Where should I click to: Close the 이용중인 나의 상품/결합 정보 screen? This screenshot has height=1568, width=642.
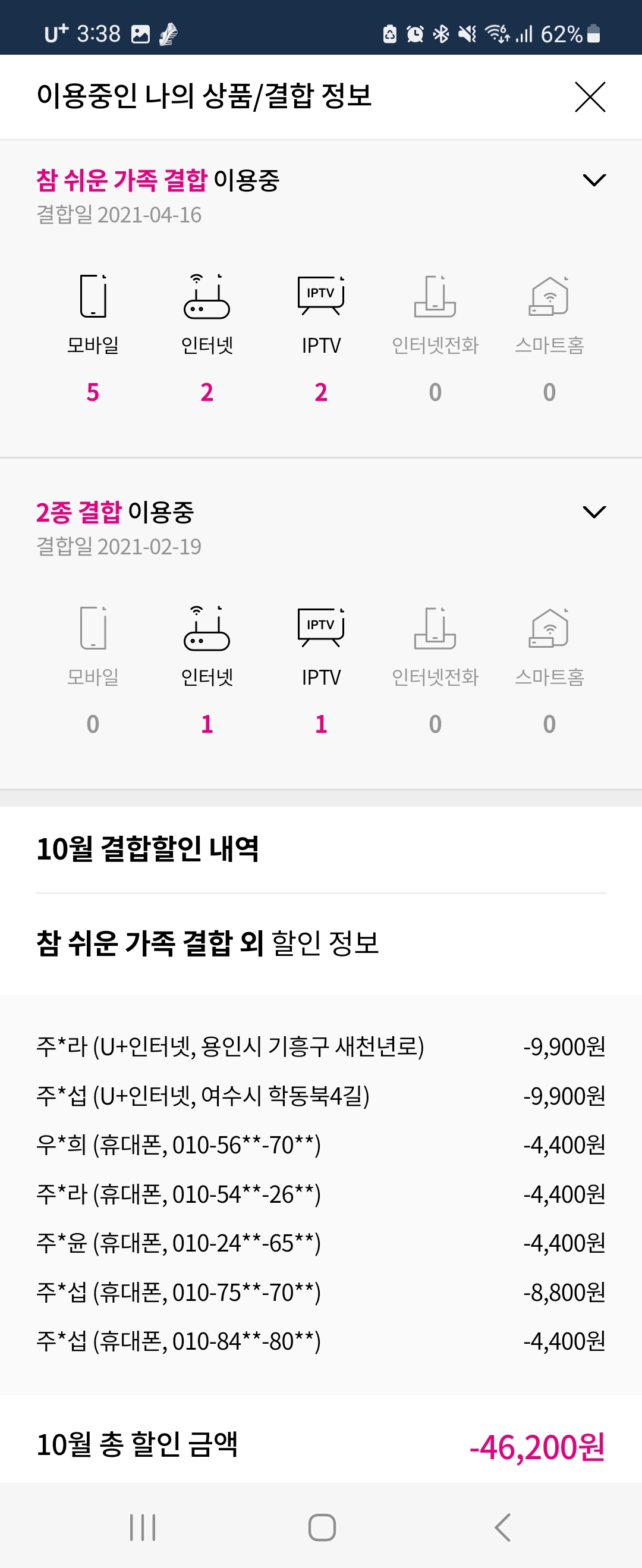coord(590,98)
